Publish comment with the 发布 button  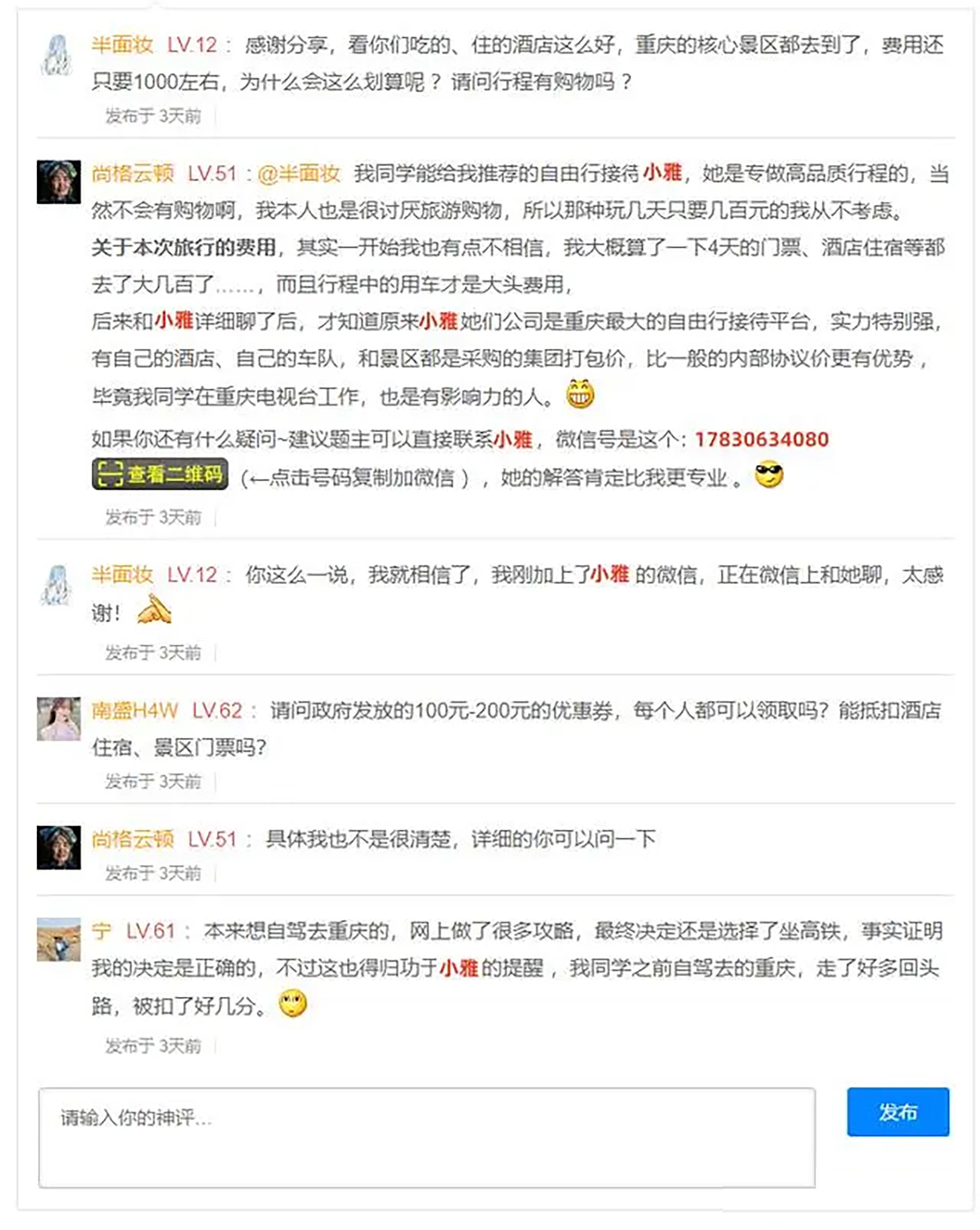897,1111
